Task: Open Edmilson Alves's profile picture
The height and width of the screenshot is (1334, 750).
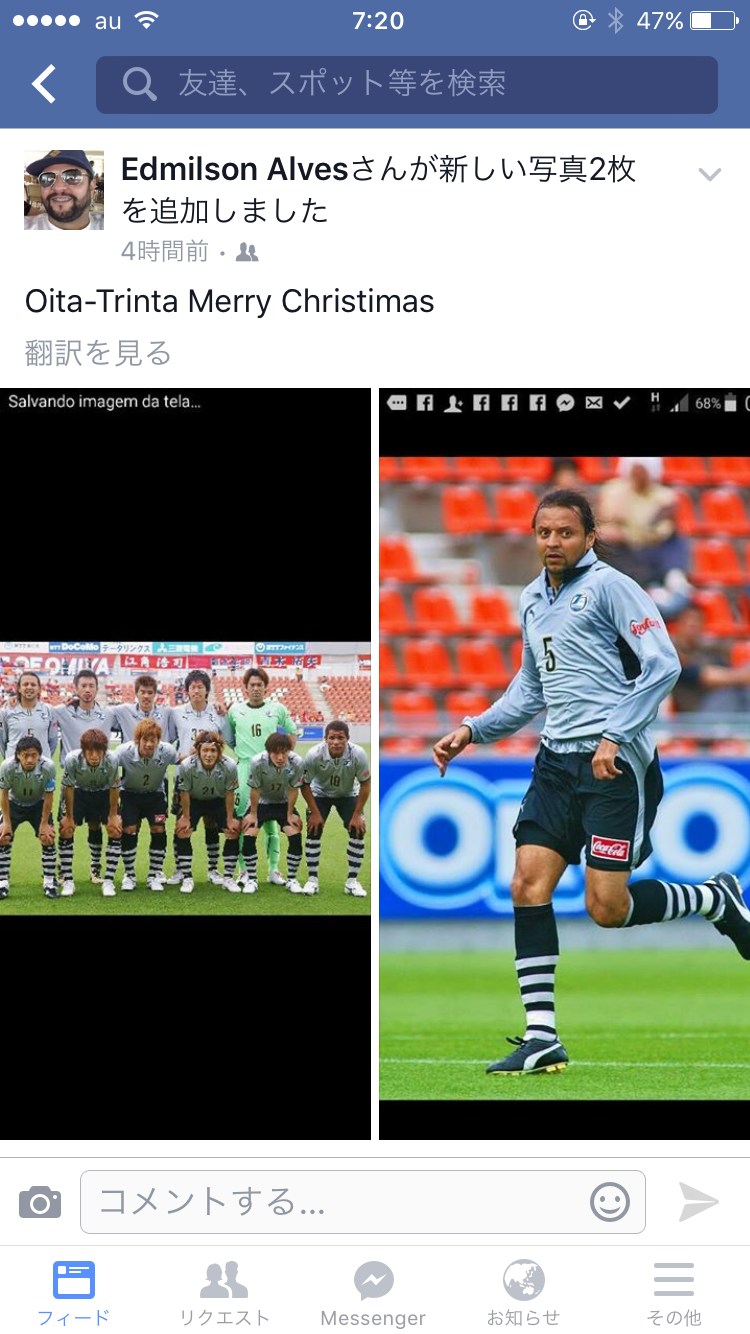Action: pyautogui.click(x=64, y=190)
